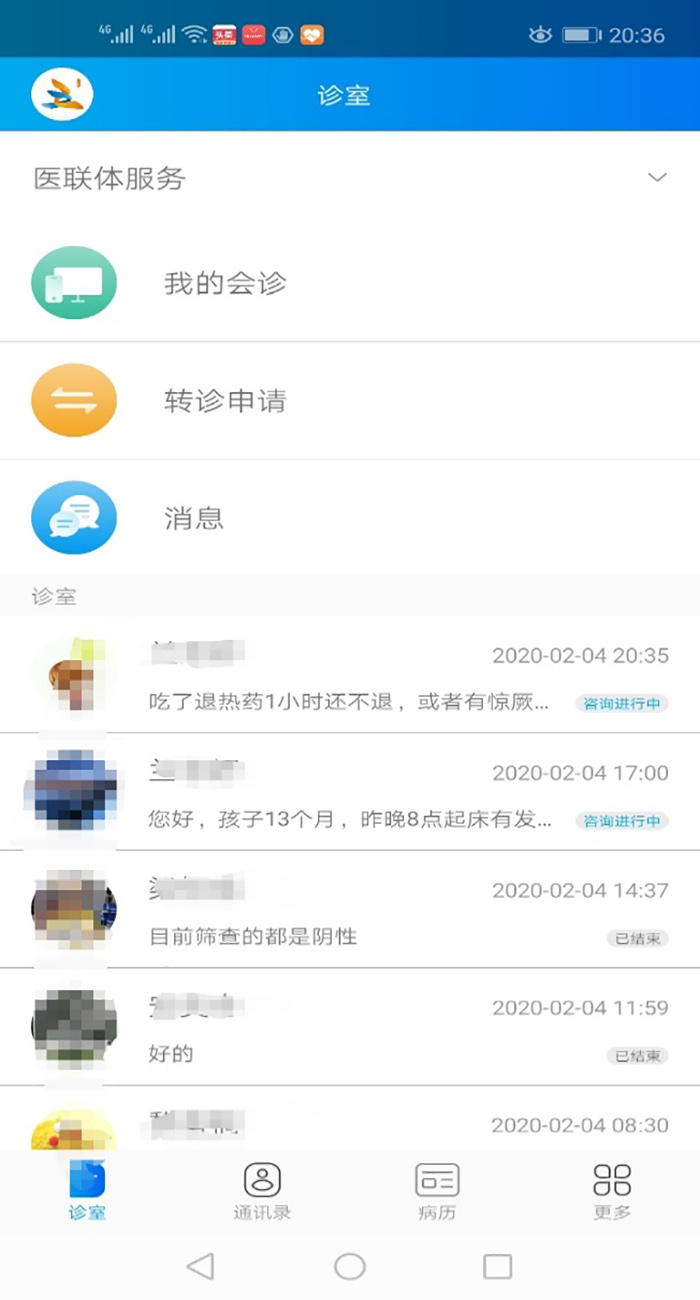This screenshot has height=1300, width=700.
Task: Switch to the 通讯录 tab
Action: click(262, 1191)
